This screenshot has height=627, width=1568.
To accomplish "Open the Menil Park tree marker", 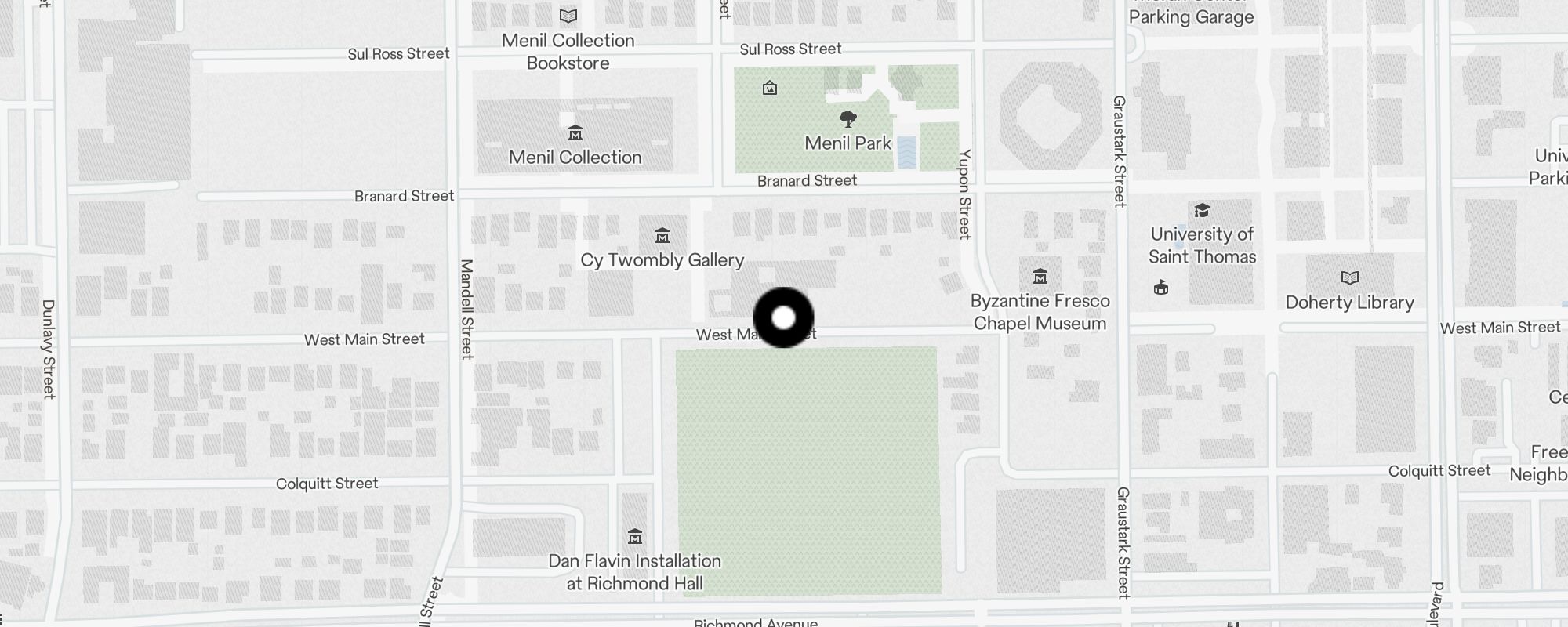I will pos(848,120).
